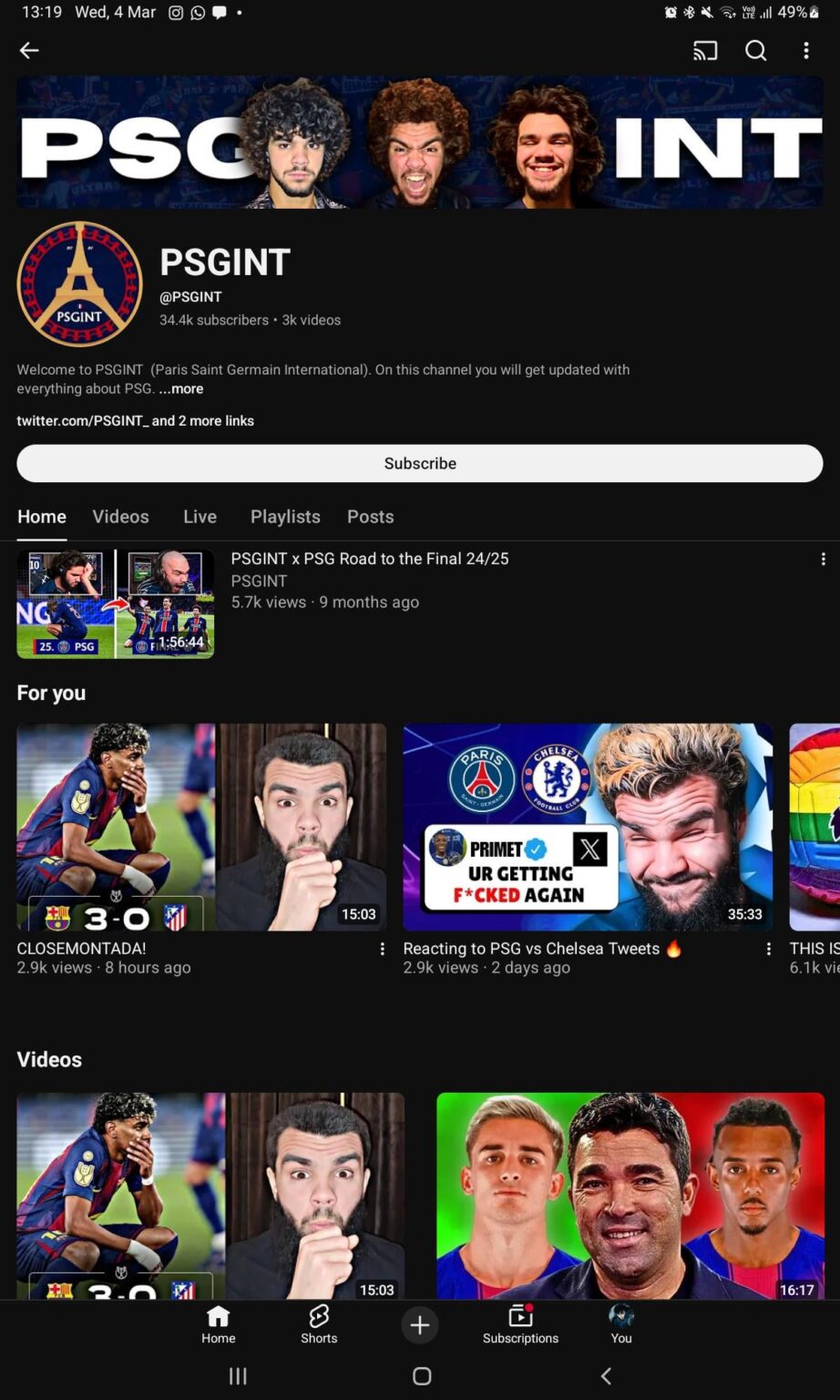Open options menu on CLOSEMONTADA video
Viewport: 840px width, 1400px height.
tap(382, 949)
